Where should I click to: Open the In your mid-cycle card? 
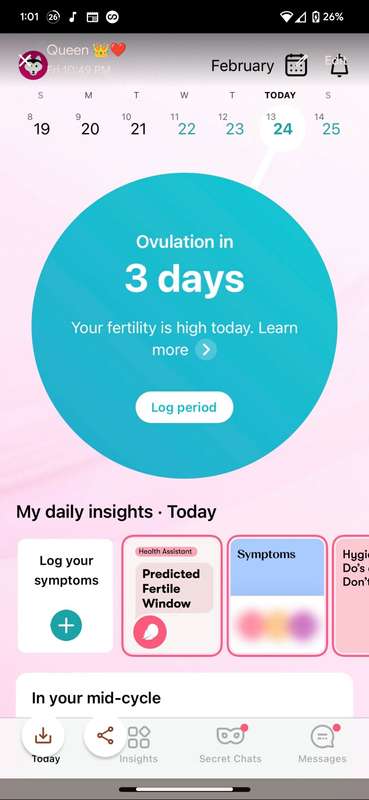point(184,696)
